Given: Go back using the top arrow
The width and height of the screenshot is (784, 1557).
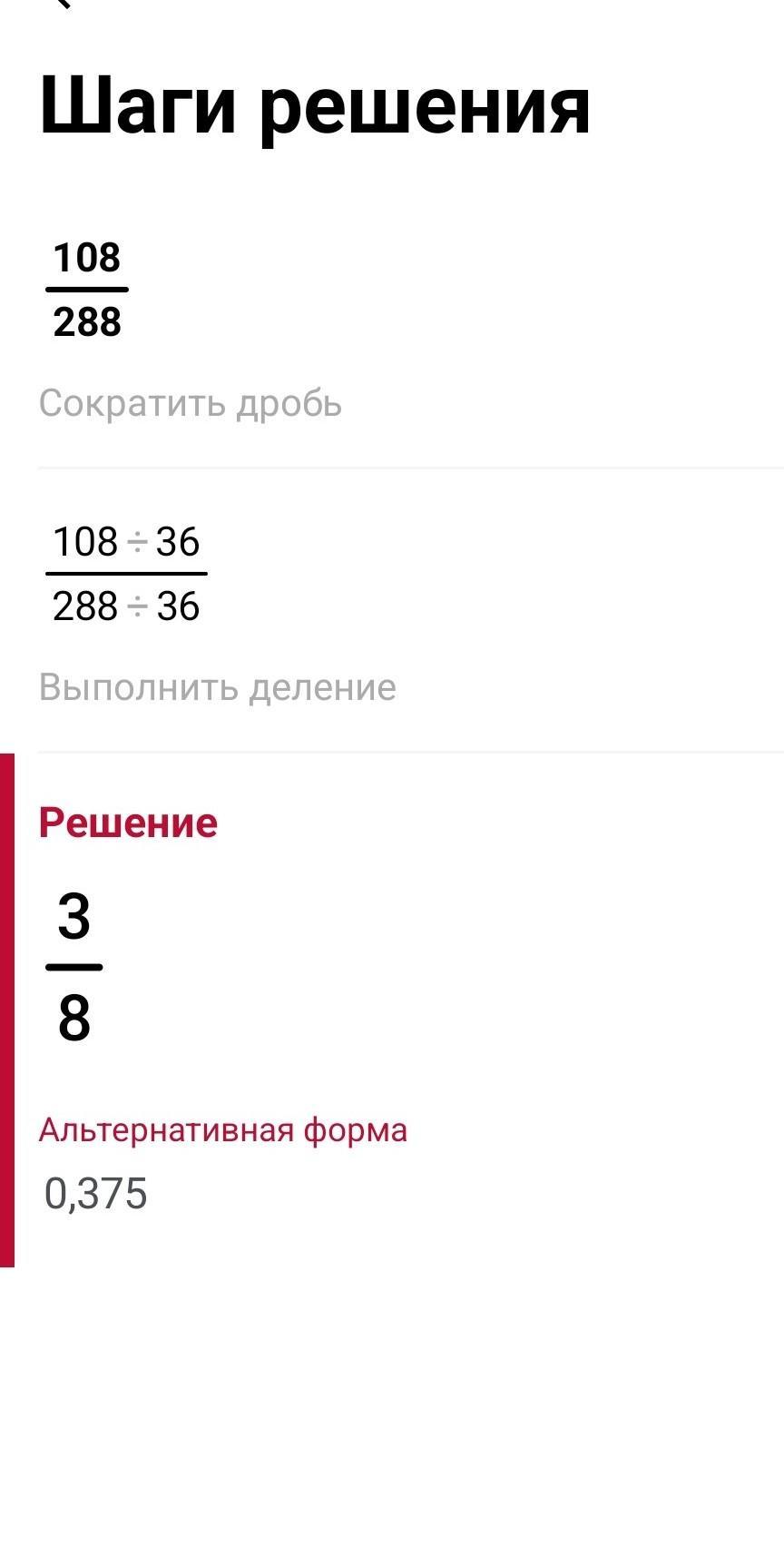Looking at the screenshot, I should [62, 4].
